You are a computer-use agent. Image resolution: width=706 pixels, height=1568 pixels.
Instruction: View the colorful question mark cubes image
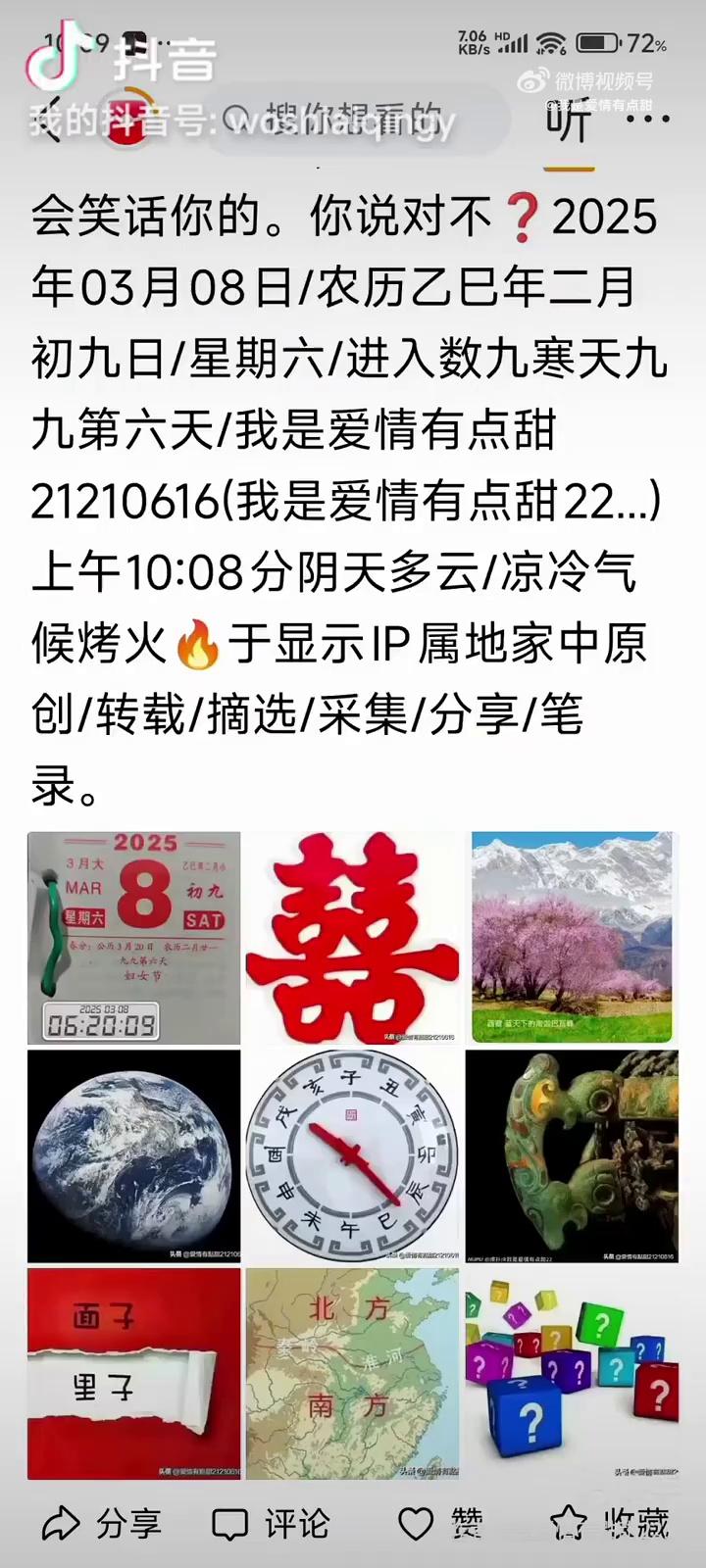click(x=573, y=1374)
